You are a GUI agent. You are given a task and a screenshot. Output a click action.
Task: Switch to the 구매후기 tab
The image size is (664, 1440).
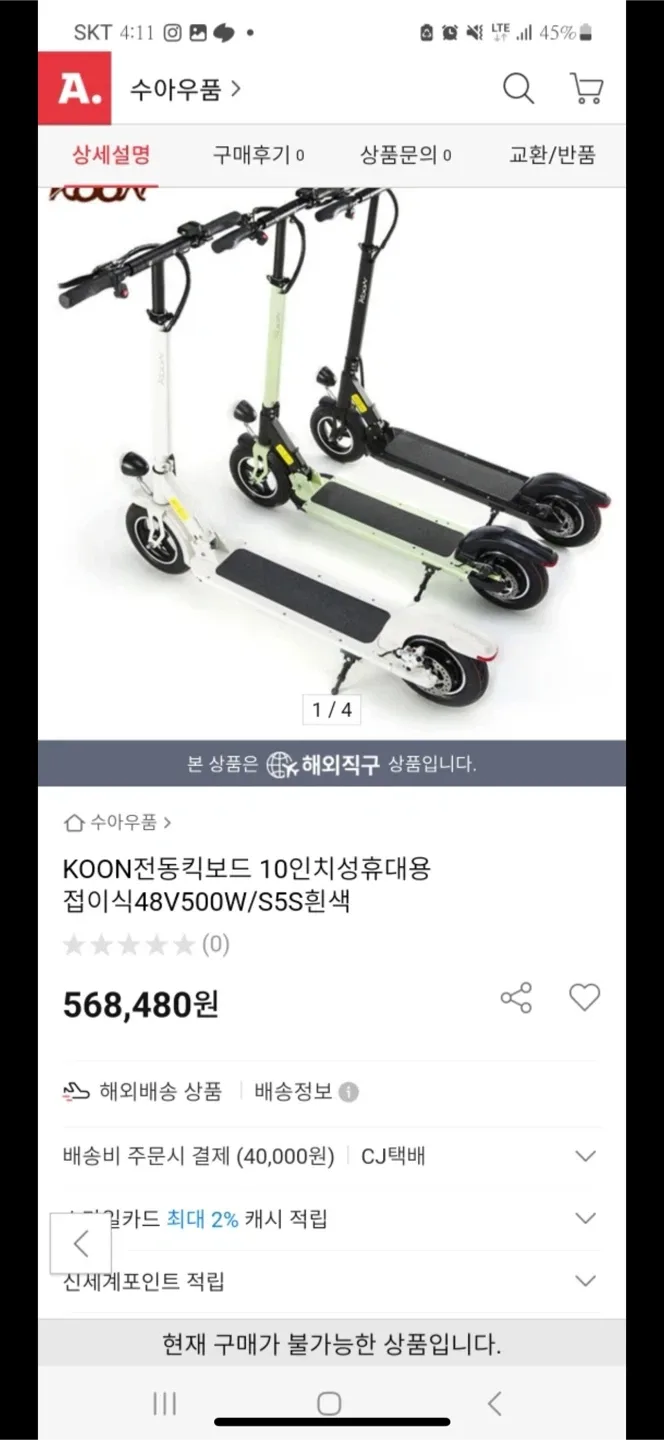[x=257, y=155]
